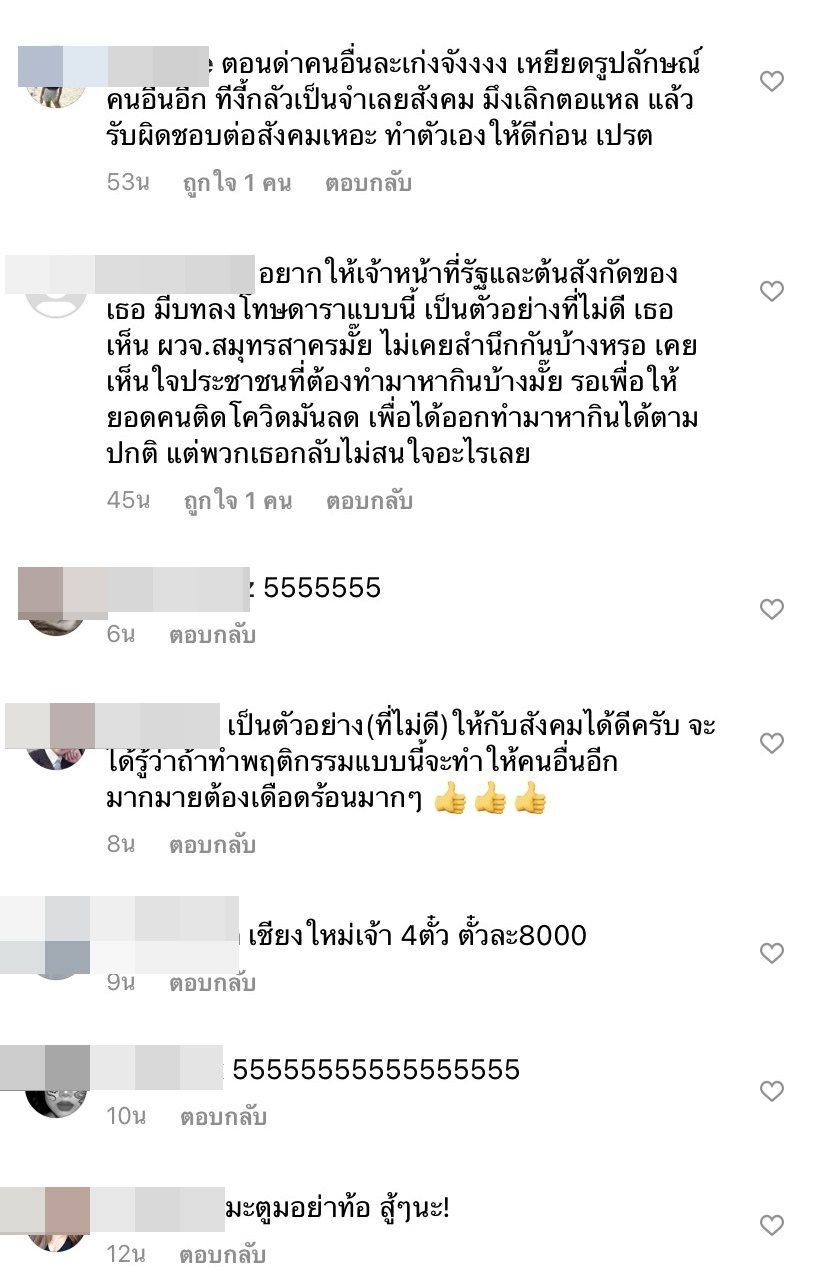Like the 5555555 comment posted 6น
The width and height of the screenshot is (828, 1286).
tap(772, 609)
